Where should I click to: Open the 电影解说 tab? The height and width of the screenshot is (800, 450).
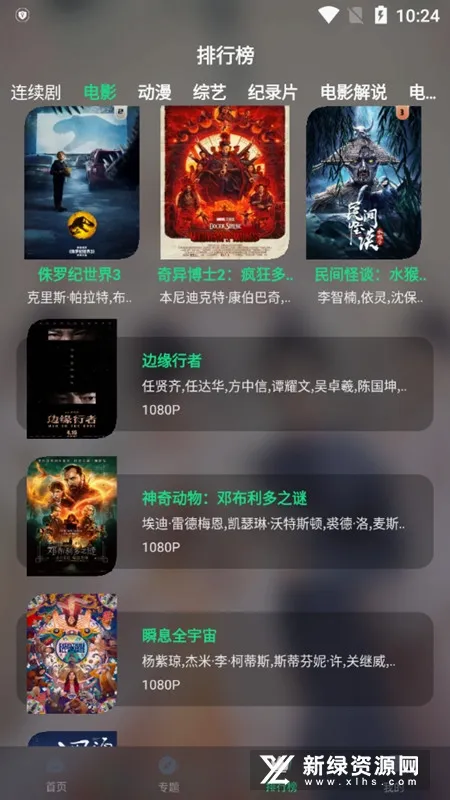pos(353,92)
